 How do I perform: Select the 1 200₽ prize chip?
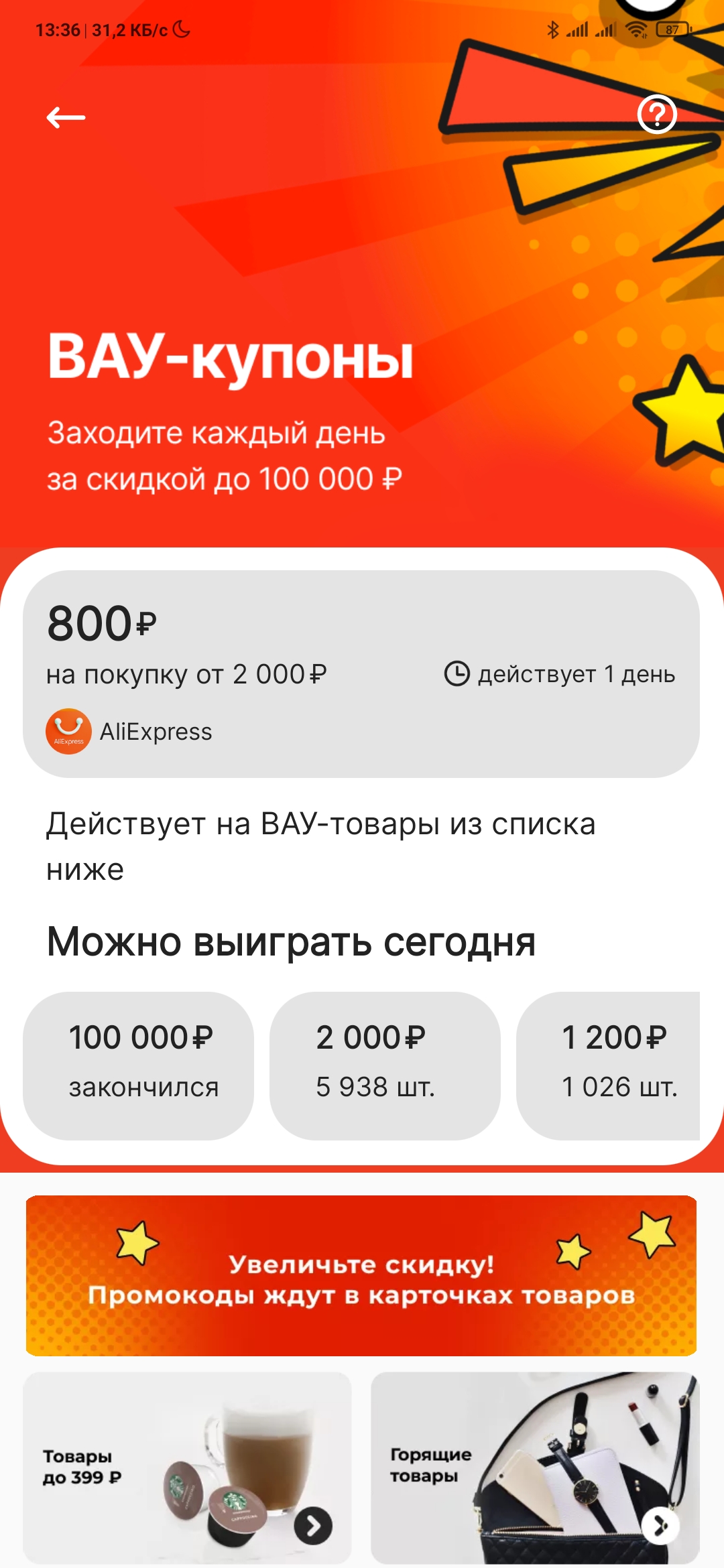click(609, 1065)
